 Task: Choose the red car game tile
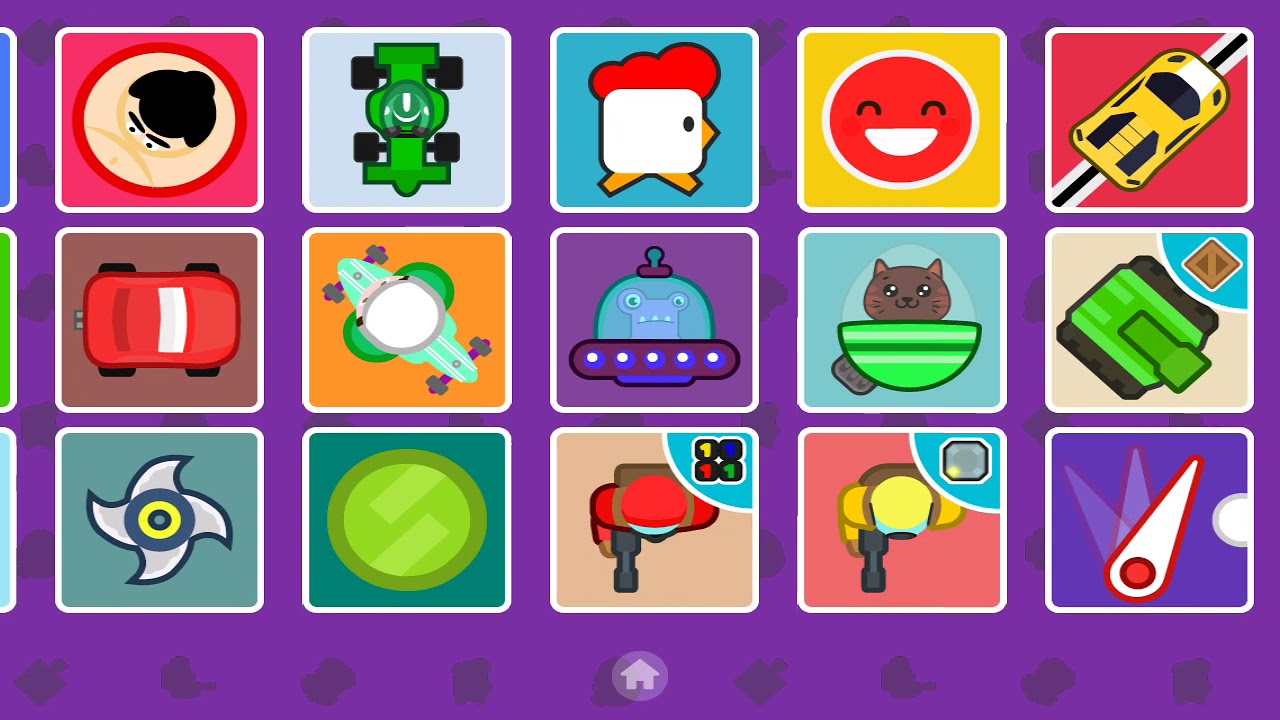159,320
